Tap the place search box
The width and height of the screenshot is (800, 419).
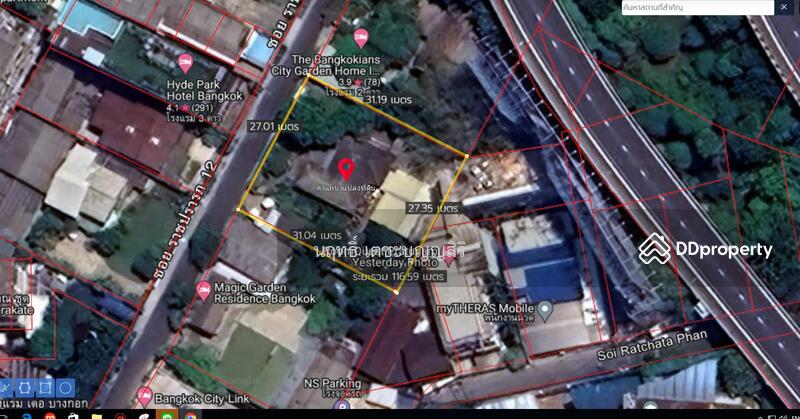(x=697, y=7)
